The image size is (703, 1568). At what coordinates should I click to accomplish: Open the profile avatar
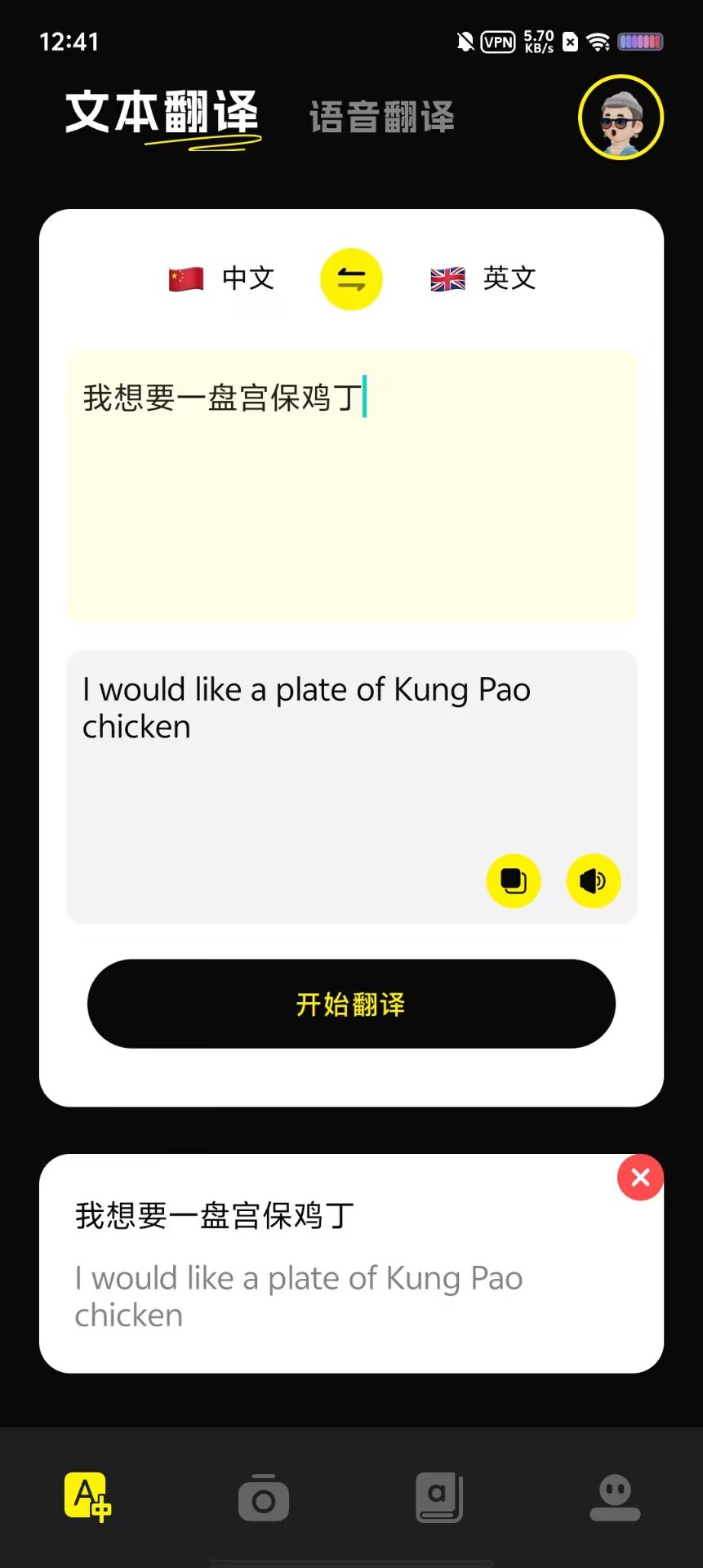pyautogui.click(x=621, y=117)
